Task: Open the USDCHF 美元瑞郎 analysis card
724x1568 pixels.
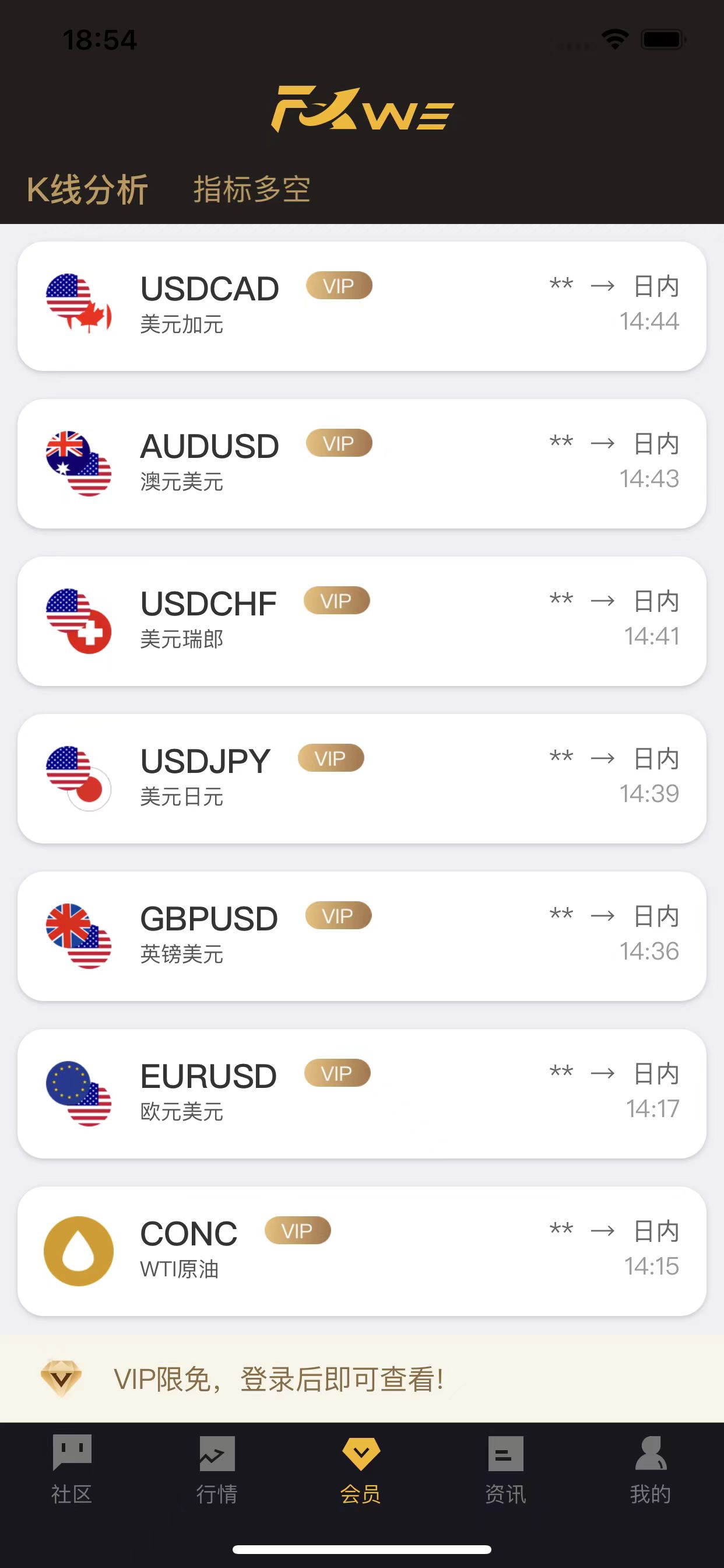Action: coord(362,621)
